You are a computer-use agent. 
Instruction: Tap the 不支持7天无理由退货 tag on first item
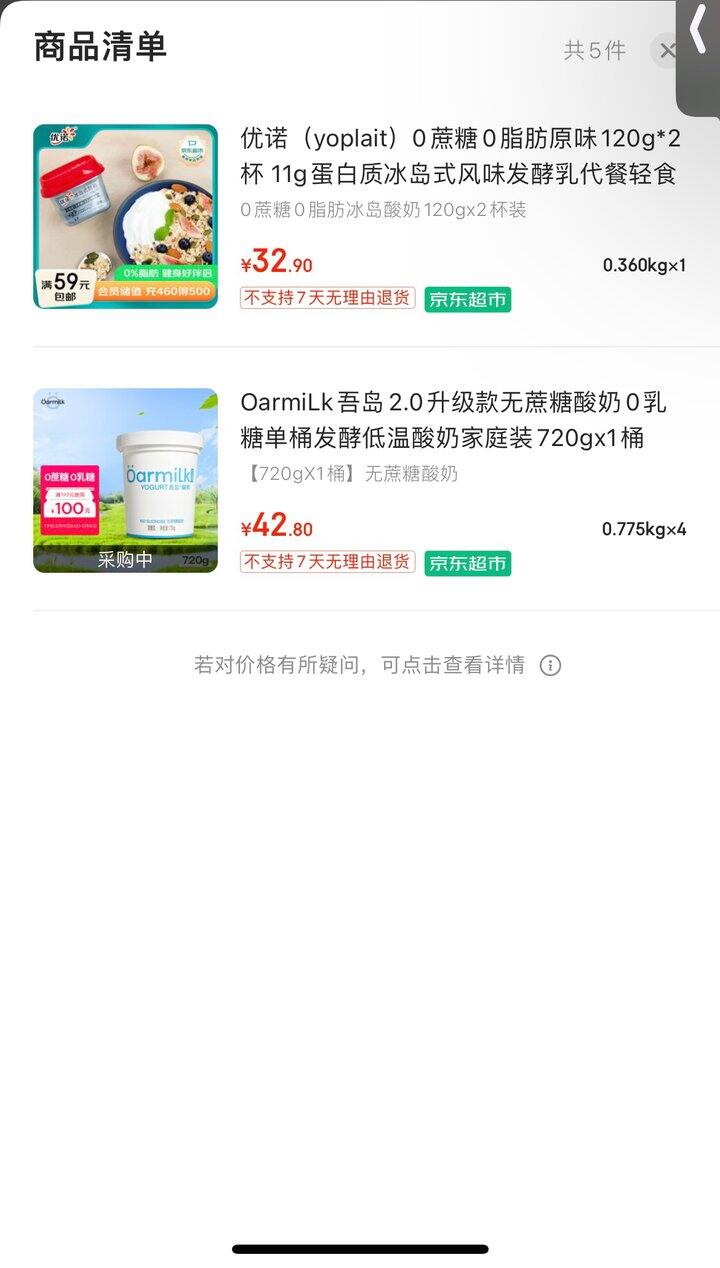pyautogui.click(x=325, y=299)
